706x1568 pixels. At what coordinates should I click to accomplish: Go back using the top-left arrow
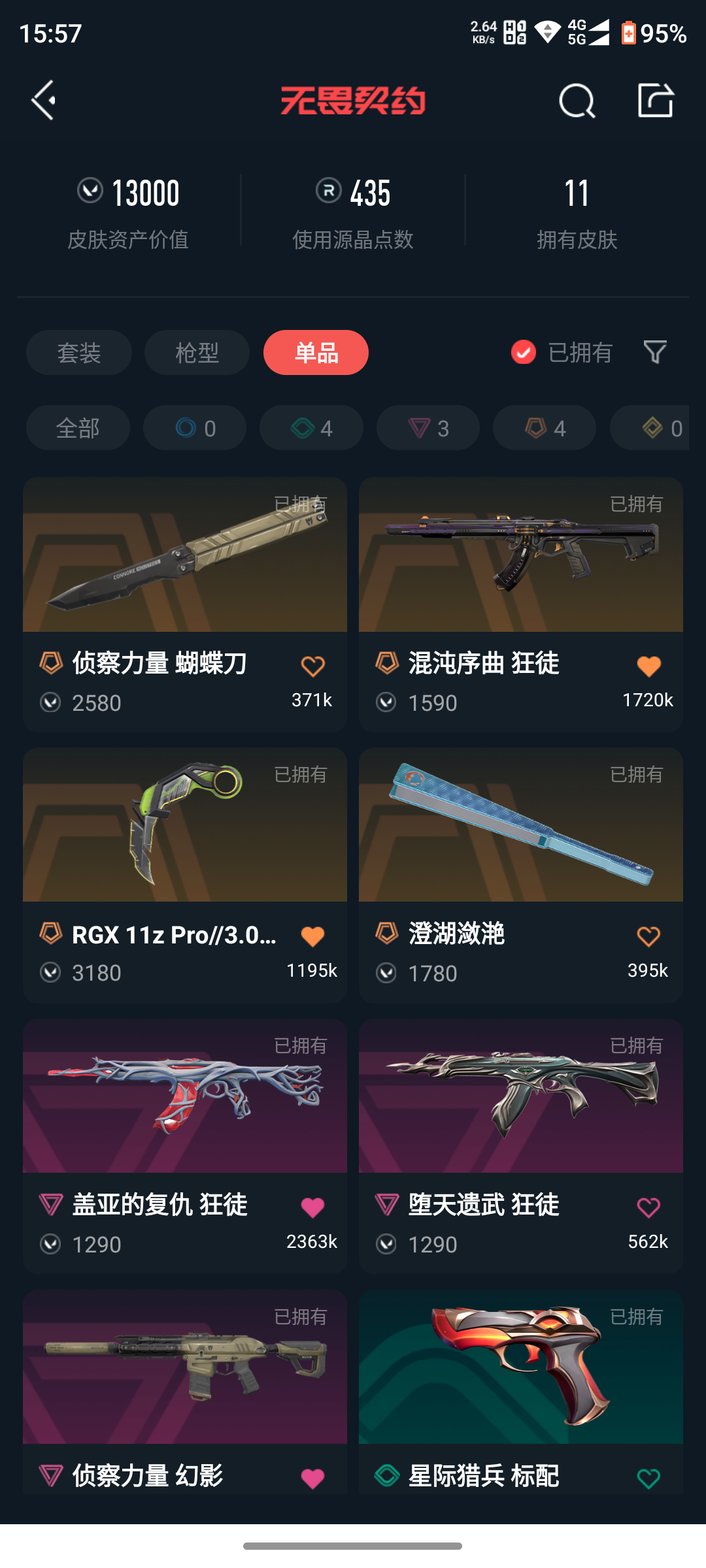click(44, 101)
